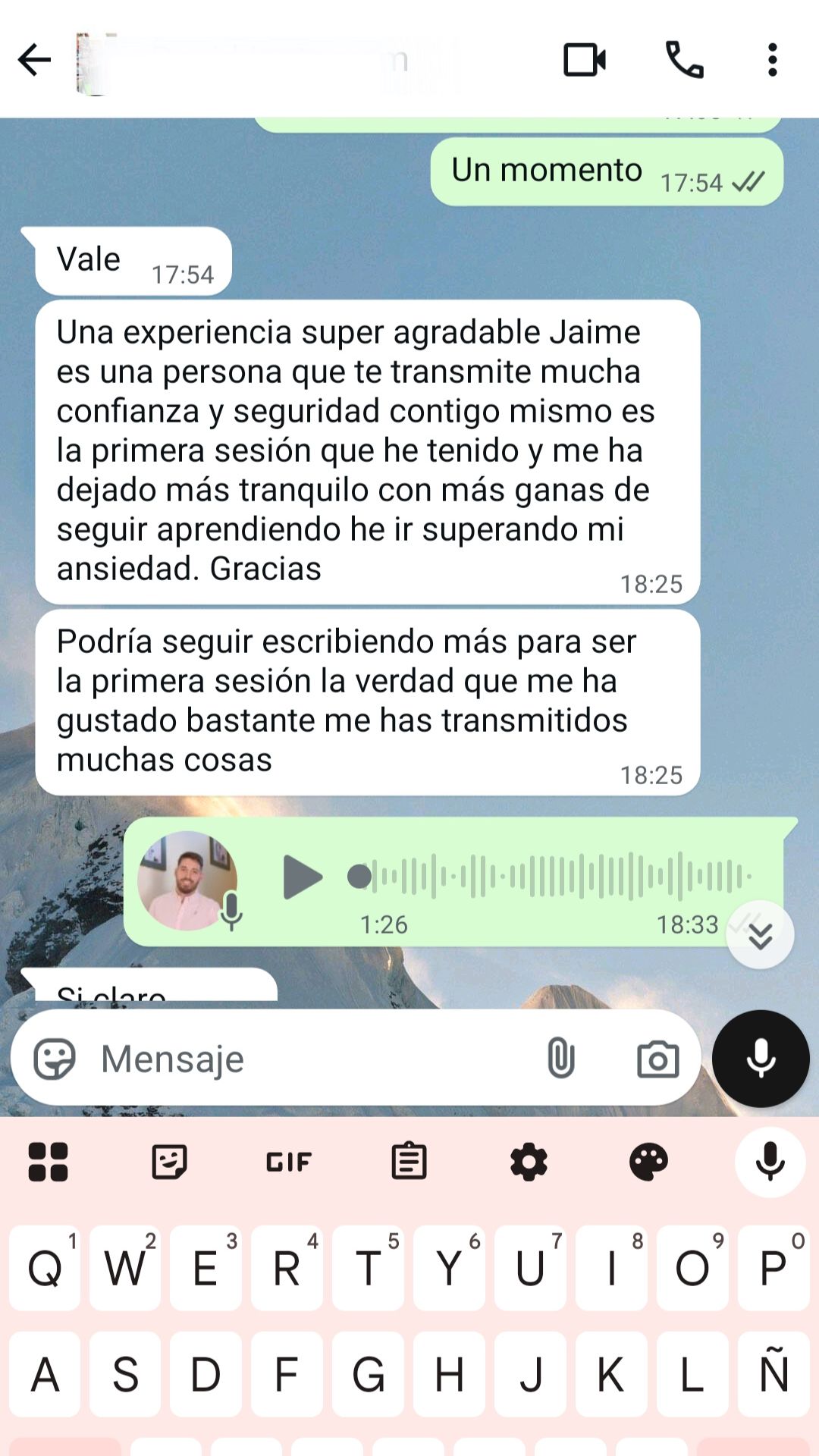
Task: Go back to the chat list
Action: click(x=34, y=60)
